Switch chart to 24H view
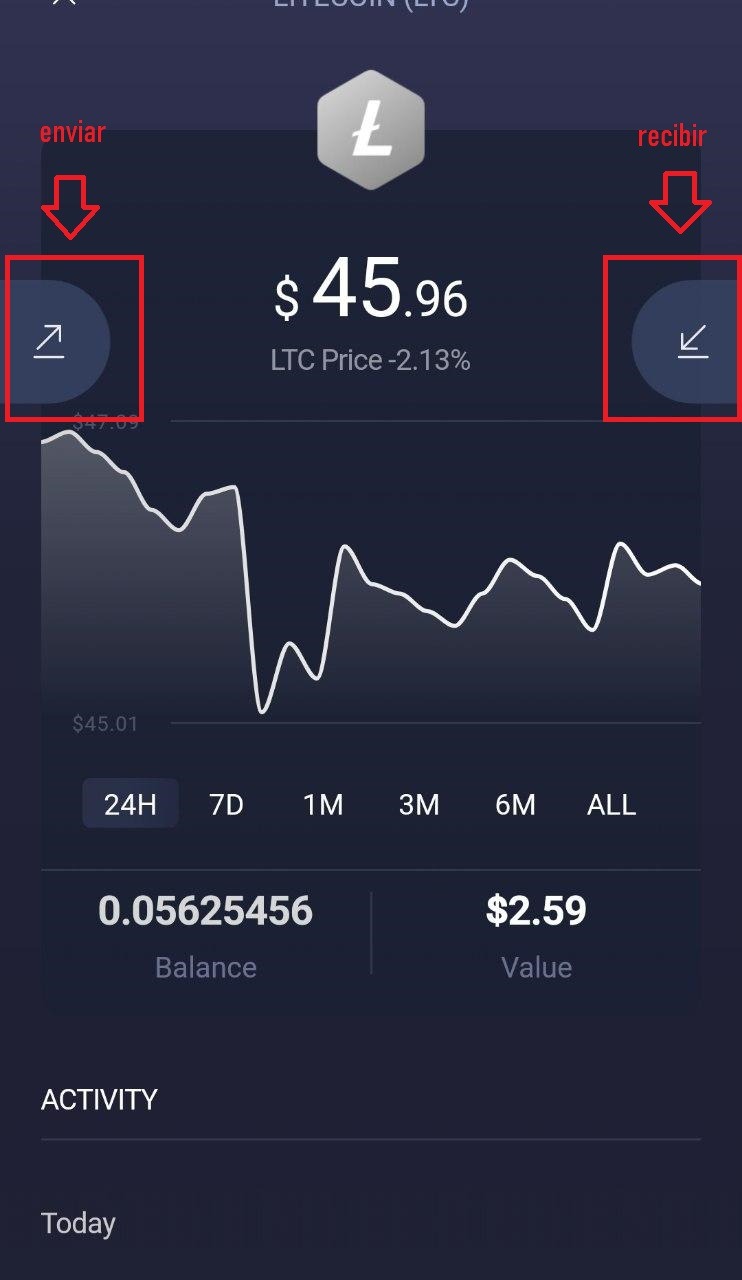This screenshot has width=742, height=1280. tap(130, 804)
